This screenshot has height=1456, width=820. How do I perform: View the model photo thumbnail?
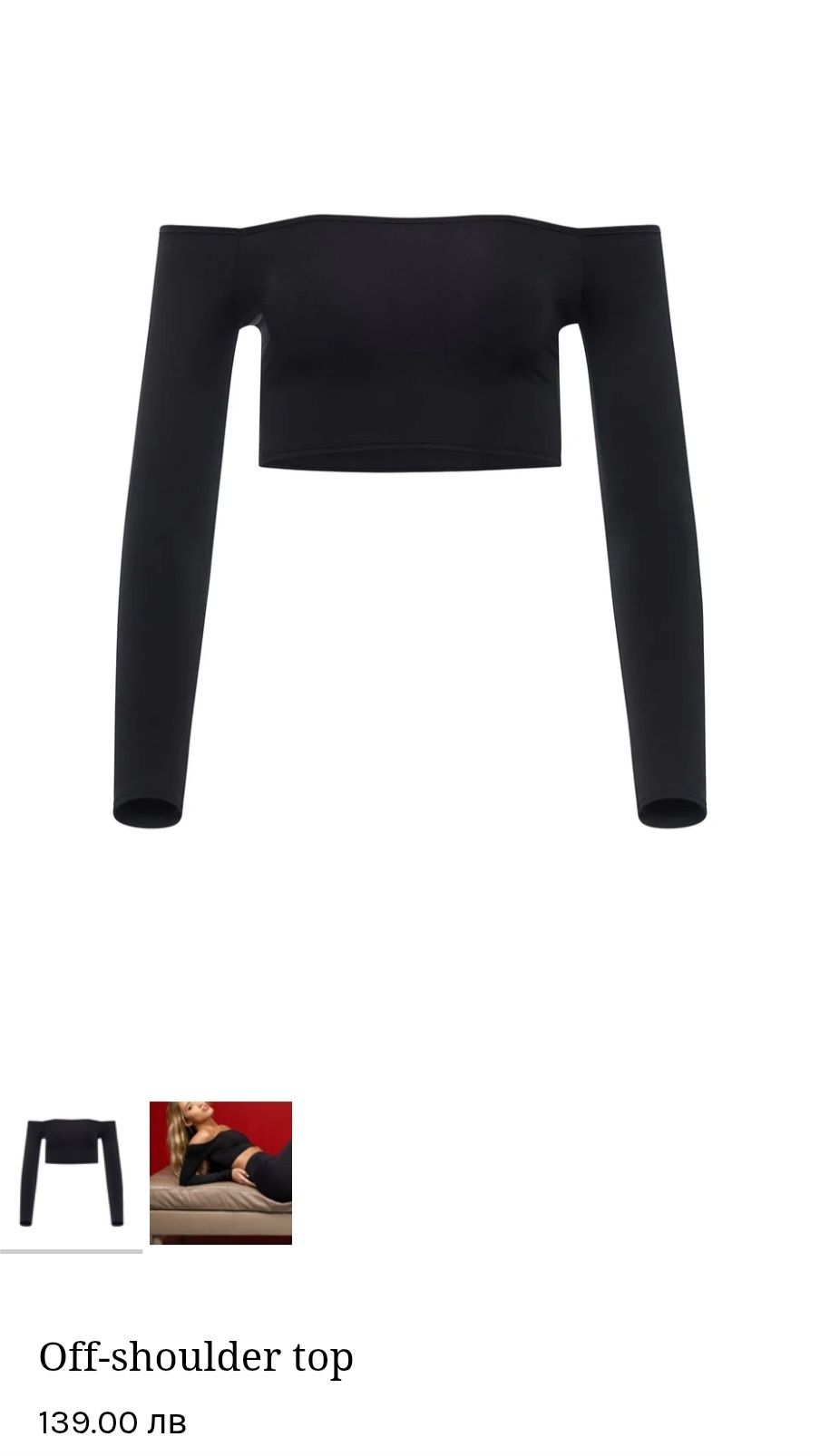[x=220, y=1172]
